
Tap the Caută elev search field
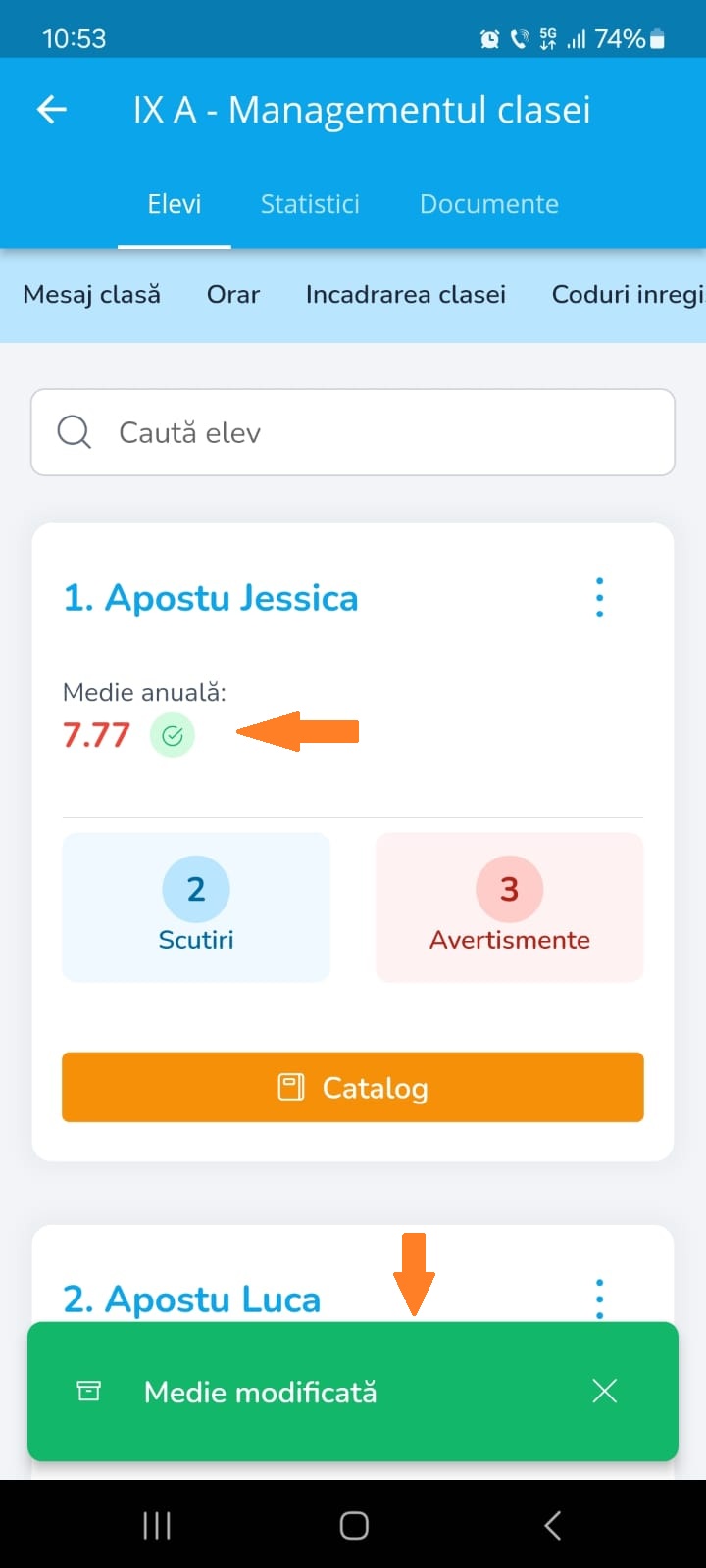[x=353, y=432]
